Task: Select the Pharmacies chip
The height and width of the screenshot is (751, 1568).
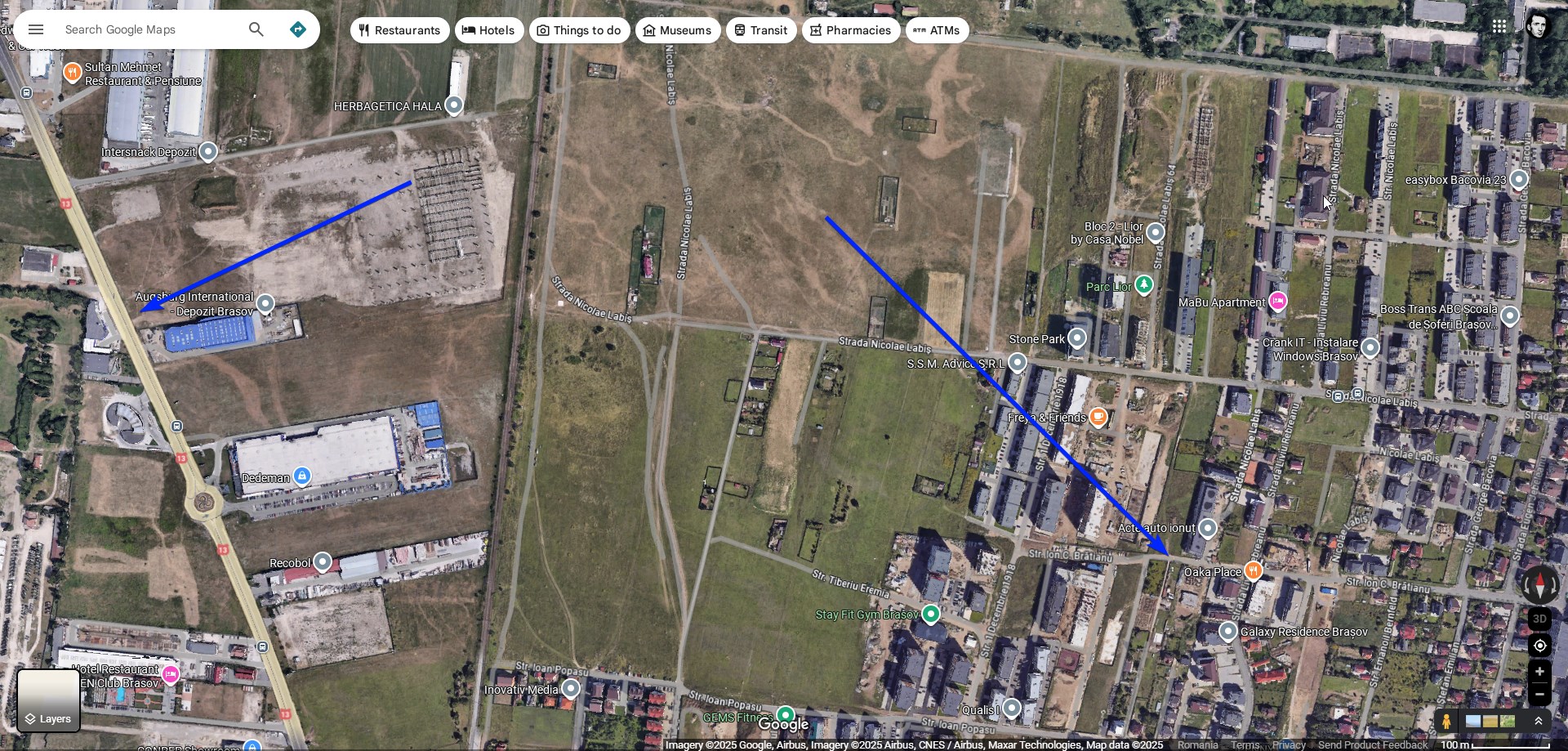Action: pos(850,30)
